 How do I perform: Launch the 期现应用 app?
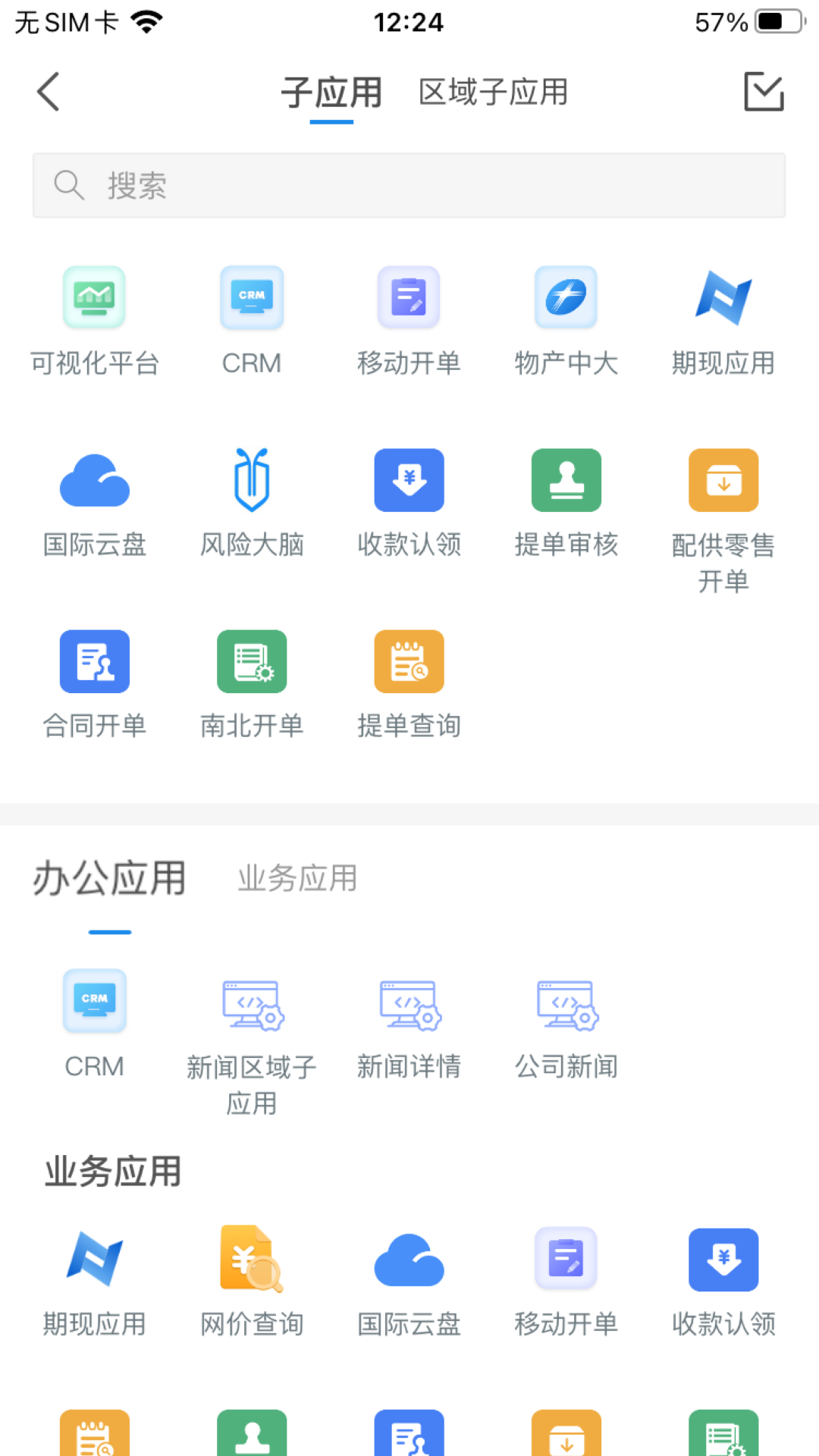tap(723, 318)
